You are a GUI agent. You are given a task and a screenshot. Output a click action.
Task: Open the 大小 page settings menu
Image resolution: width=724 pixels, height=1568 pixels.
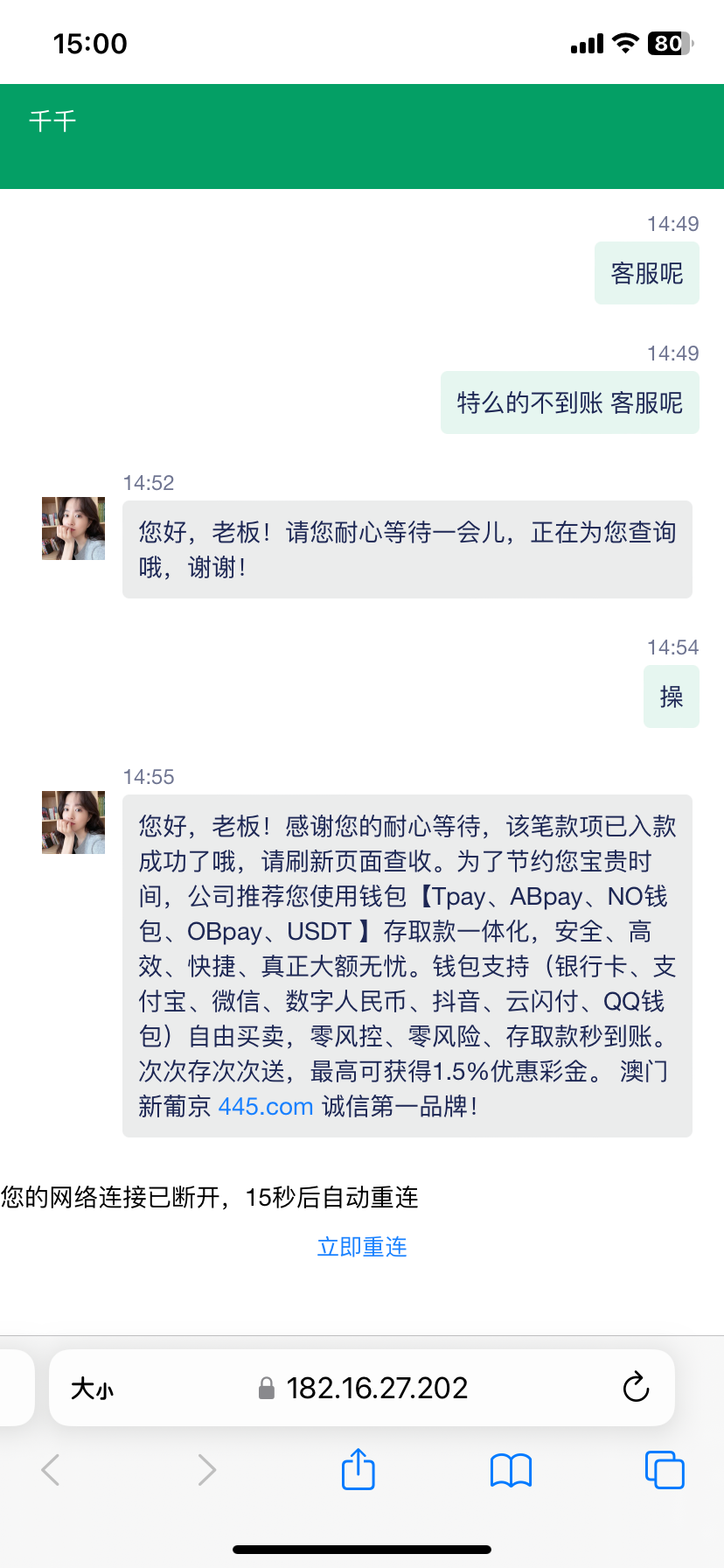[x=93, y=1388]
